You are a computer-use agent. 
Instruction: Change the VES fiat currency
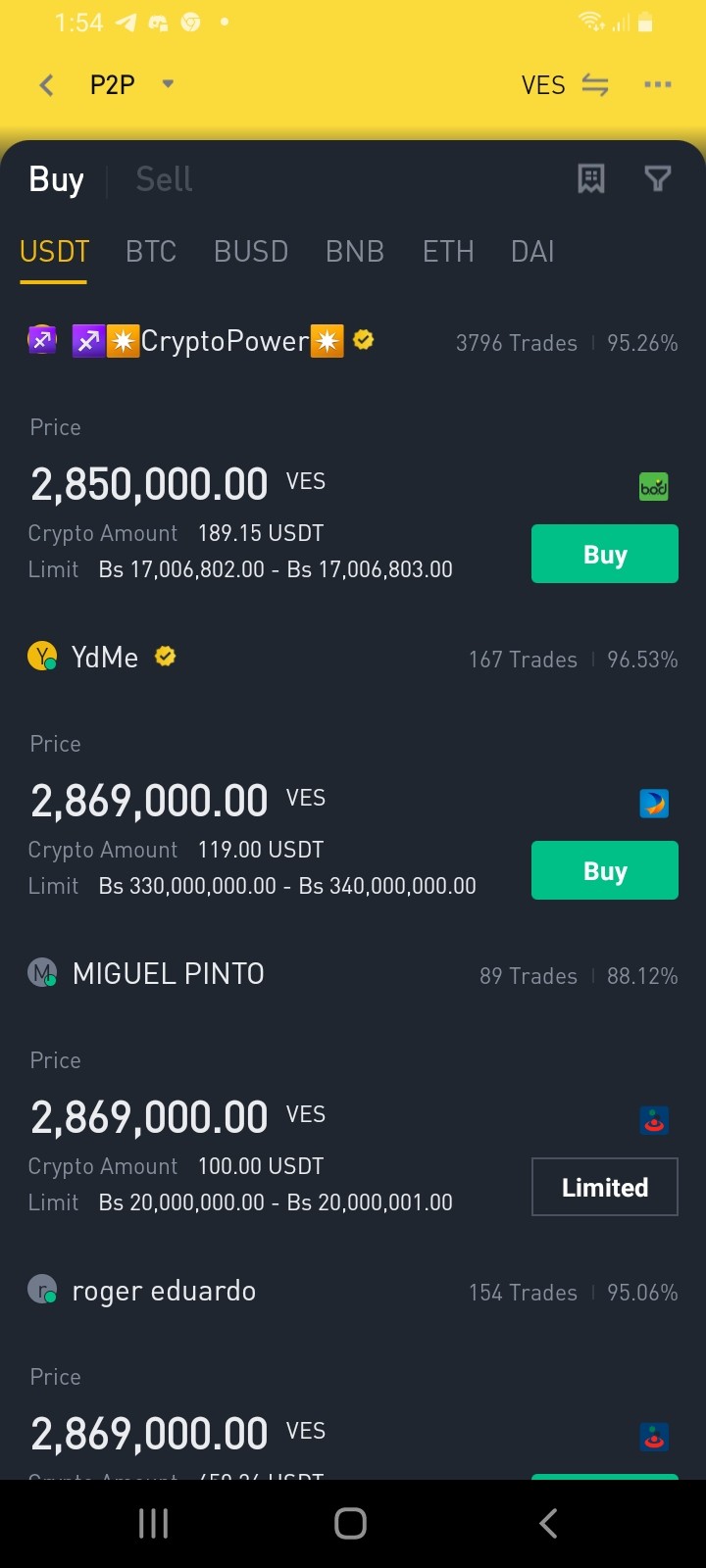pos(565,85)
